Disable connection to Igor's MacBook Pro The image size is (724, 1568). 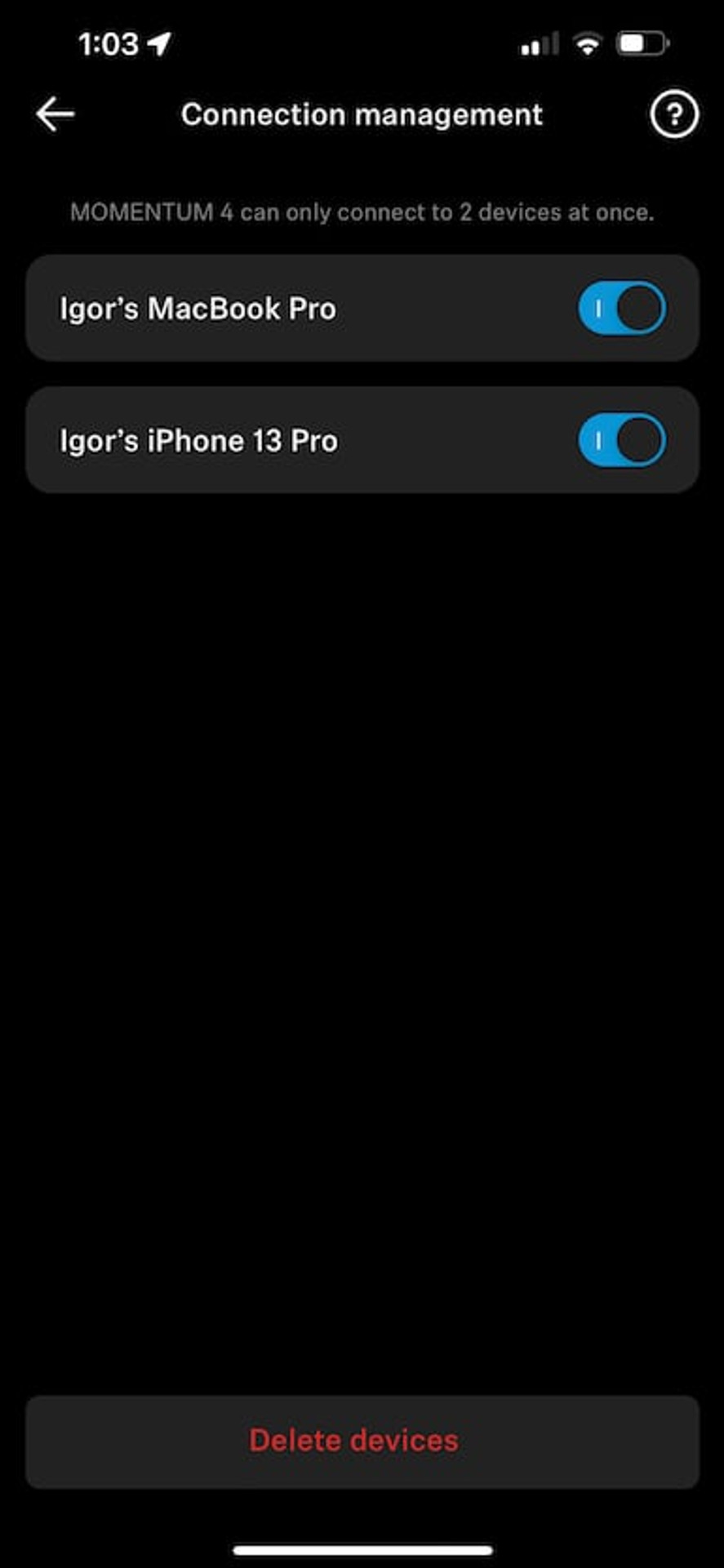[x=622, y=309]
